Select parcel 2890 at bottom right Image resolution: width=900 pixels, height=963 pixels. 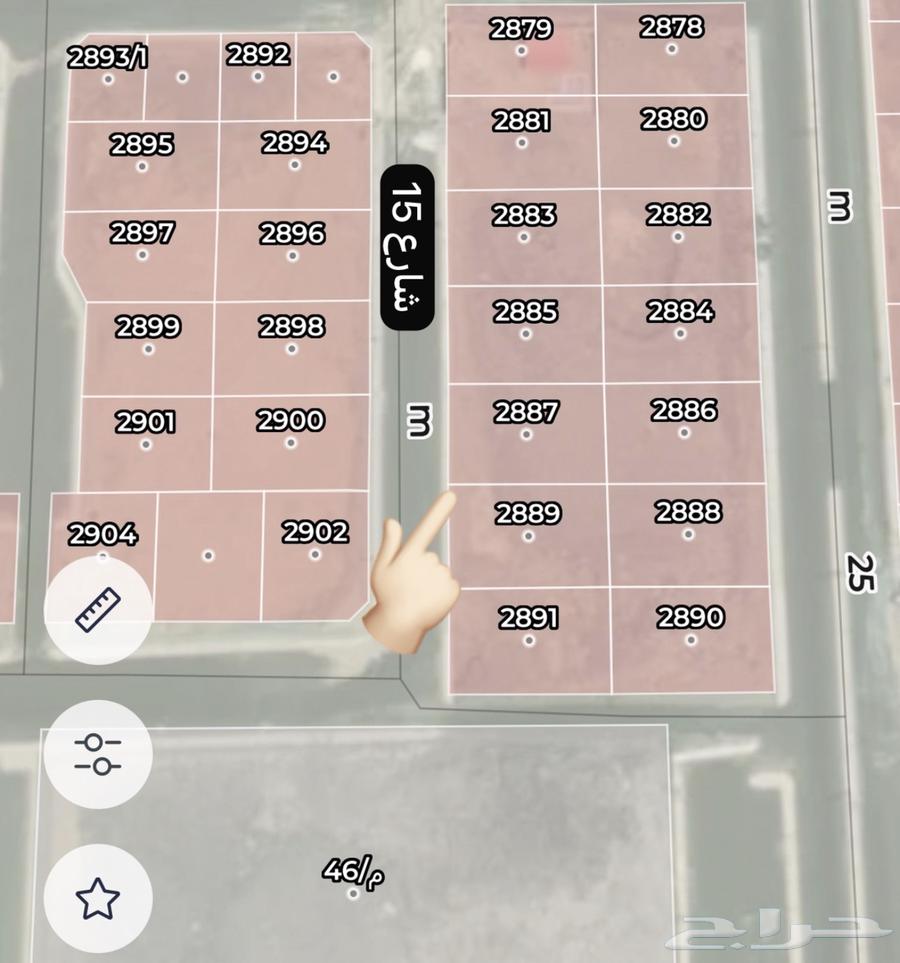[x=689, y=617]
